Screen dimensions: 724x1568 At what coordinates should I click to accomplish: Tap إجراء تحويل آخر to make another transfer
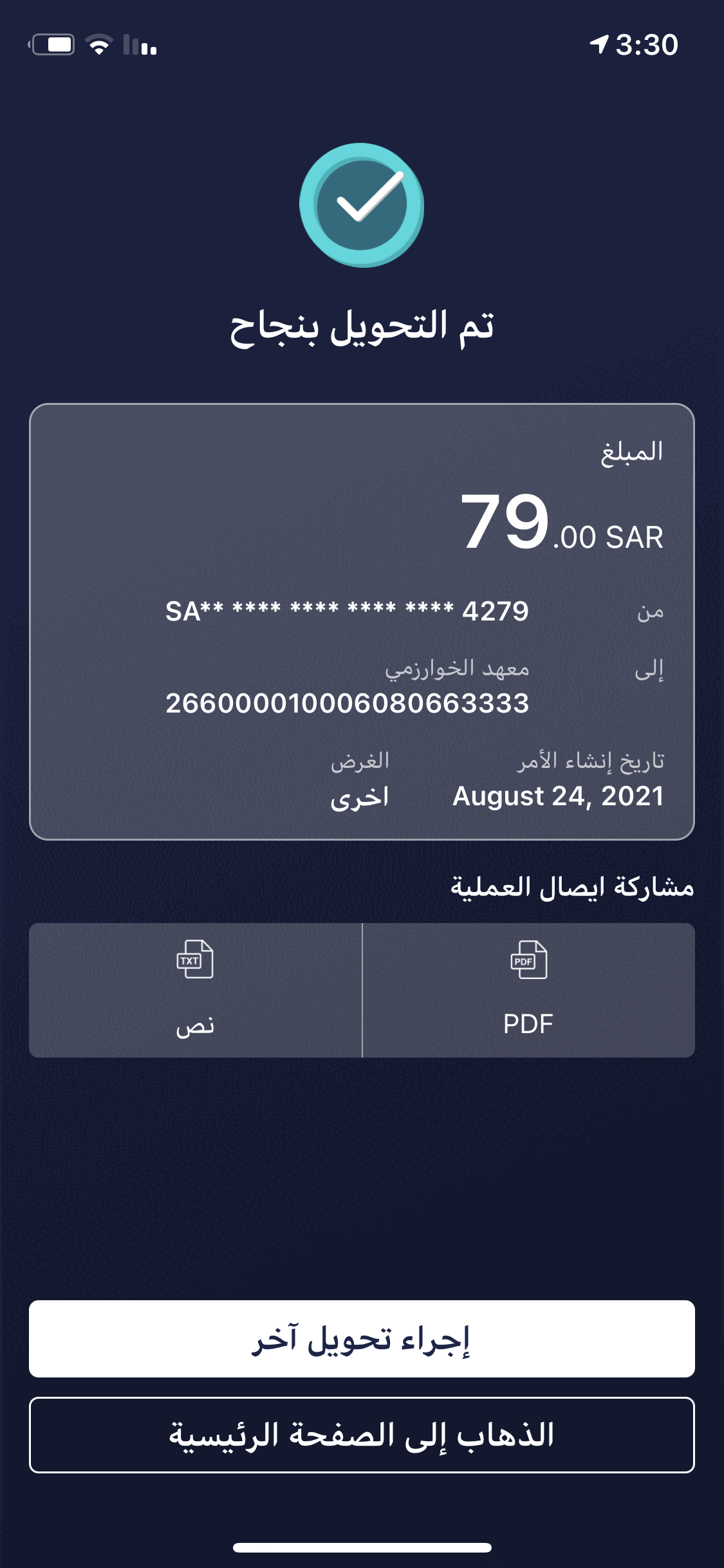click(x=362, y=1339)
